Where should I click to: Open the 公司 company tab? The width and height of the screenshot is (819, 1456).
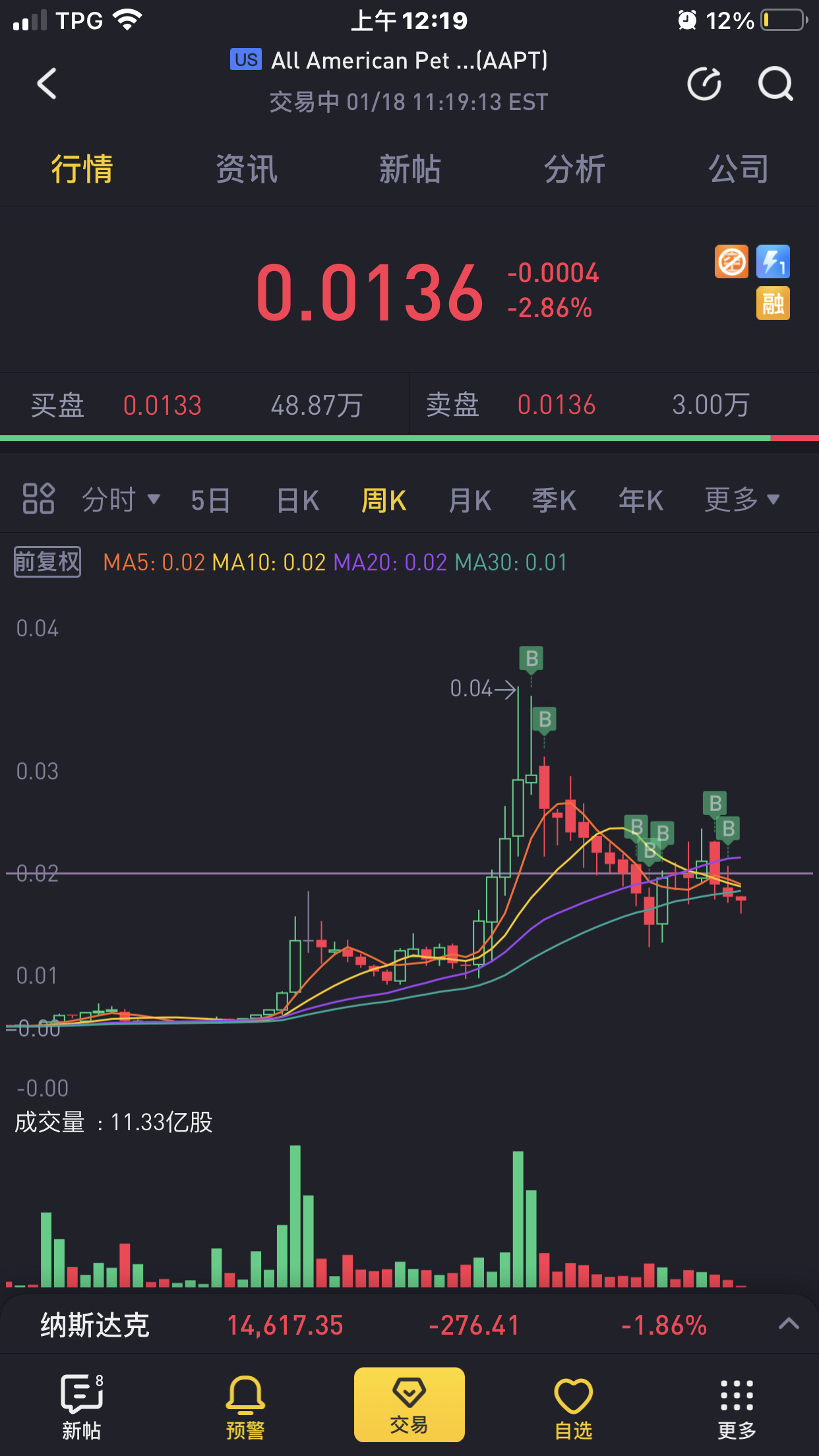[738, 169]
